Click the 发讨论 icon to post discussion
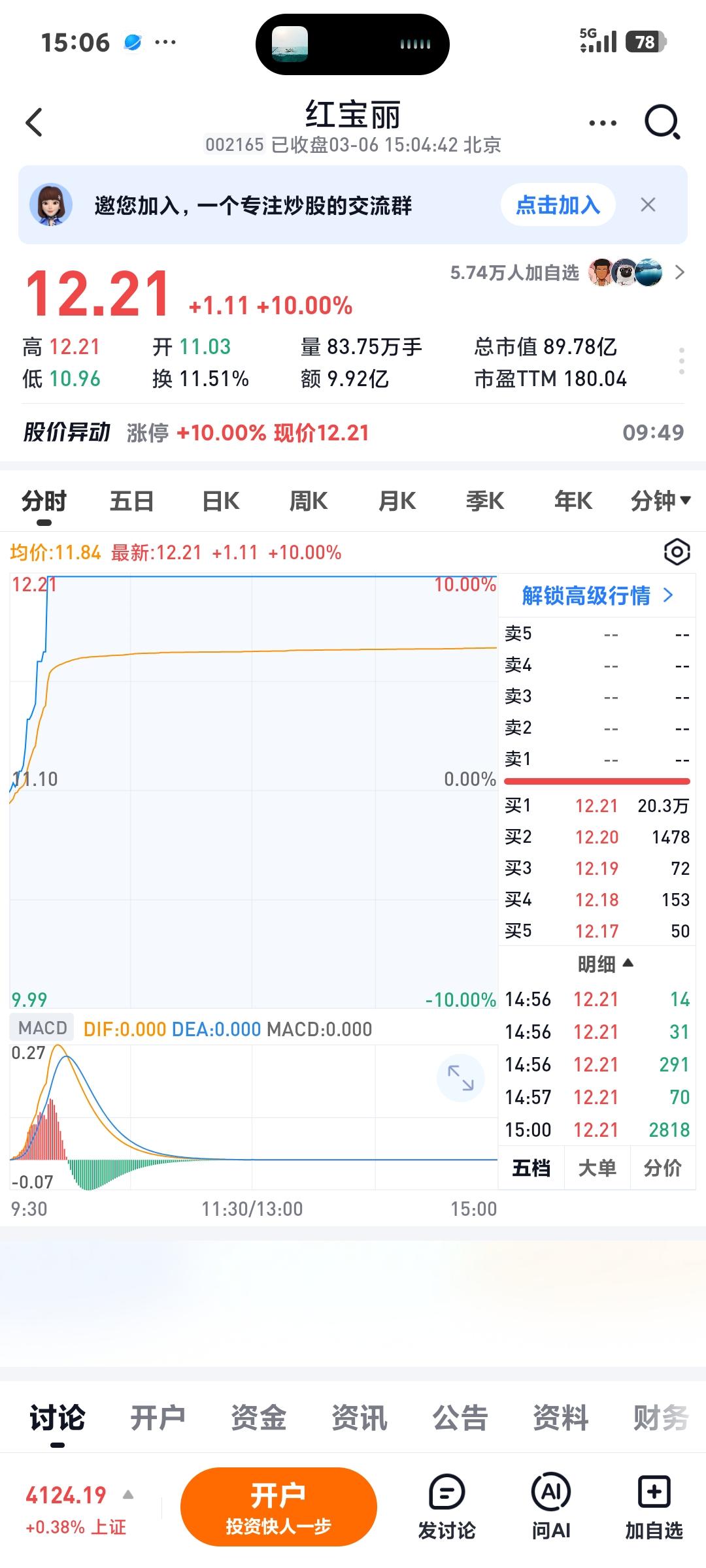The height and width of the screenshot is (1568, 706). [446, 1505]
